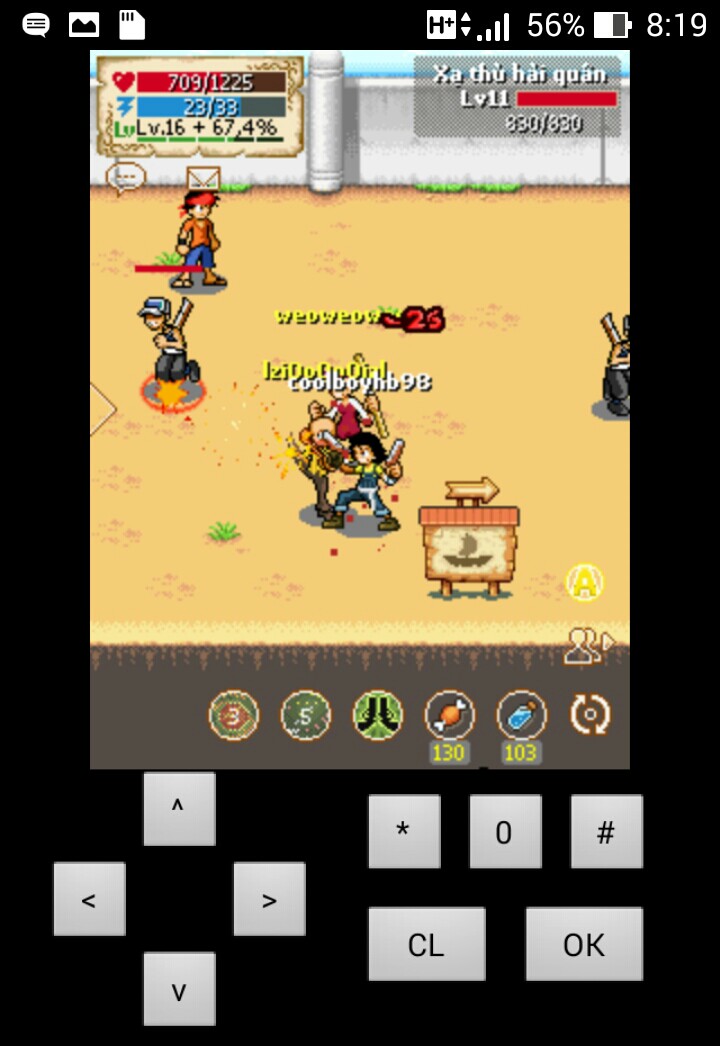Screen dimensions: 720x1046
Task: Activate skill slot number 3
Action: 234,716
